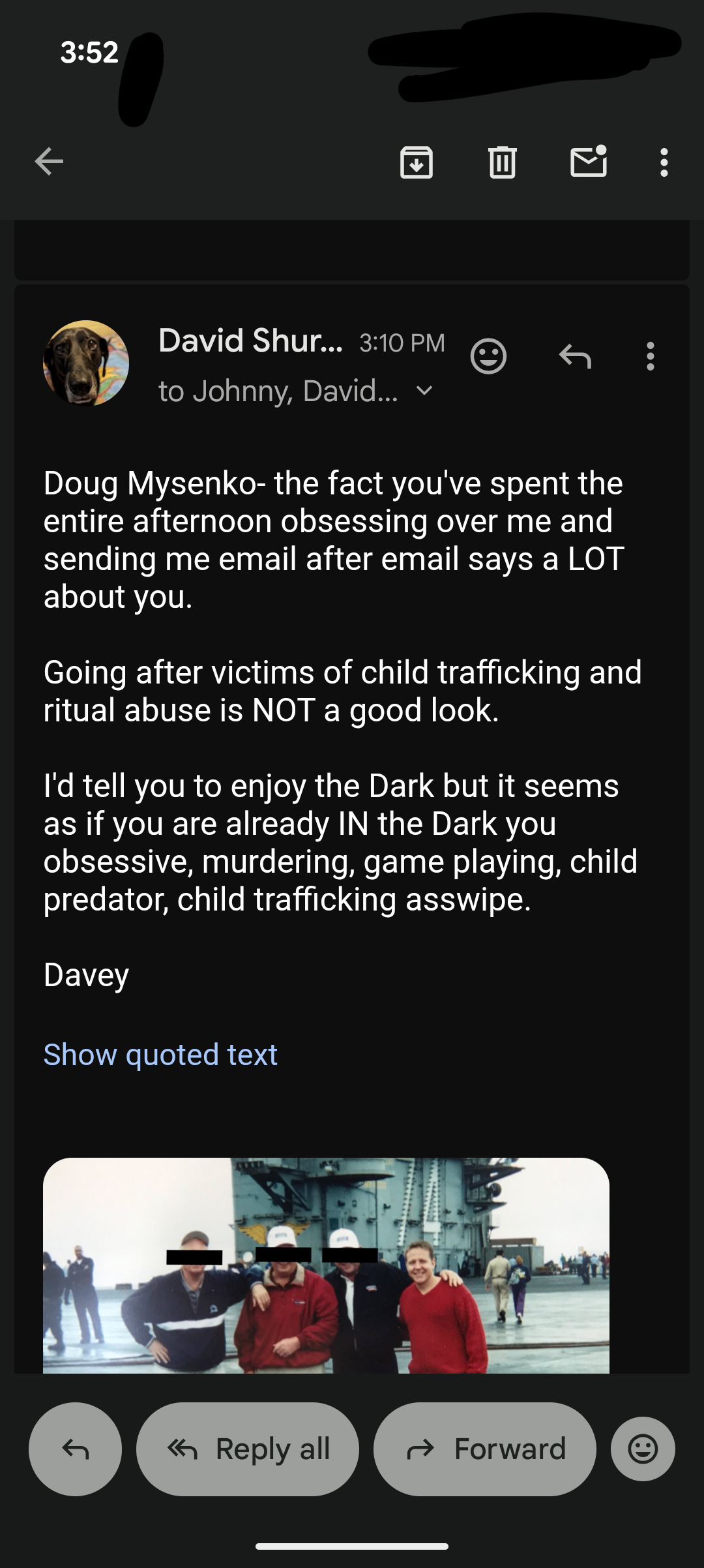Screen dimensions: 704x1568
Task: Archive this email conversation
Action: point(416,162)
